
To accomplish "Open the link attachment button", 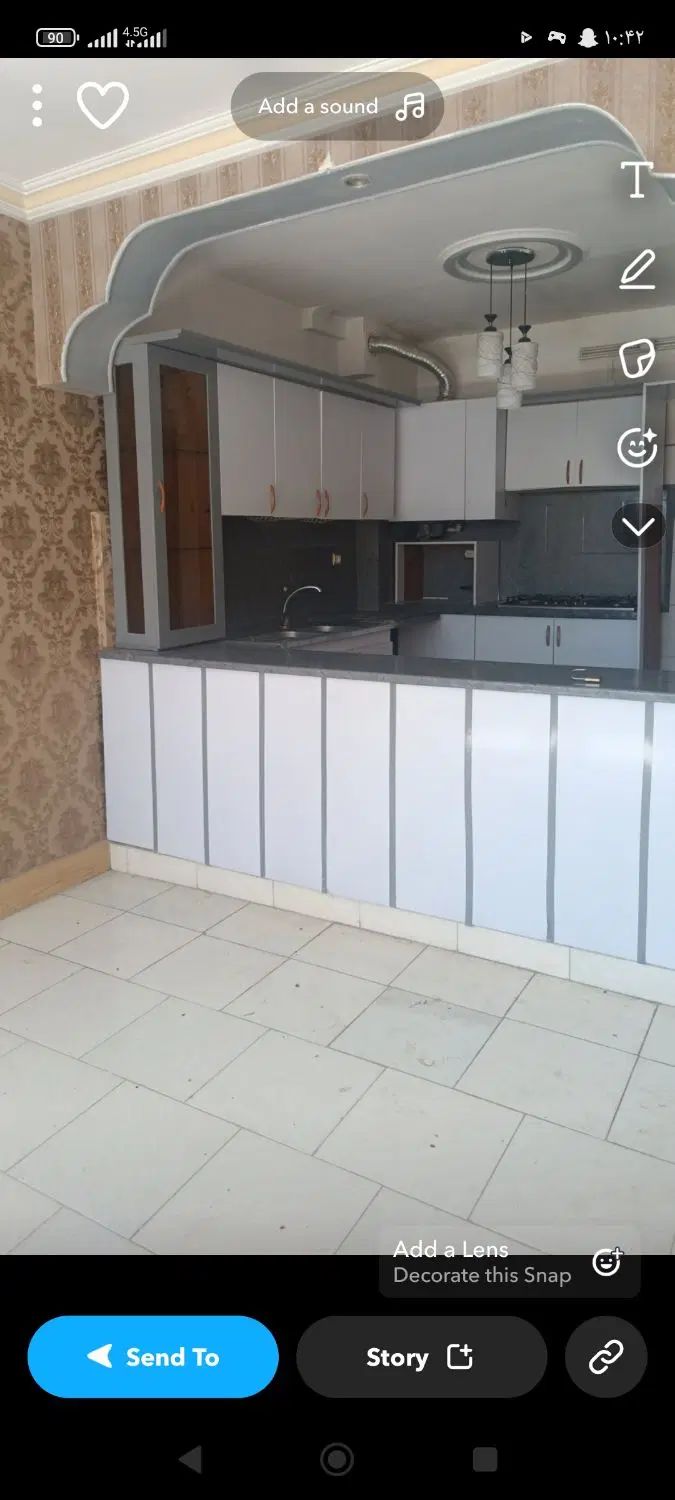I will (606, 1357).
